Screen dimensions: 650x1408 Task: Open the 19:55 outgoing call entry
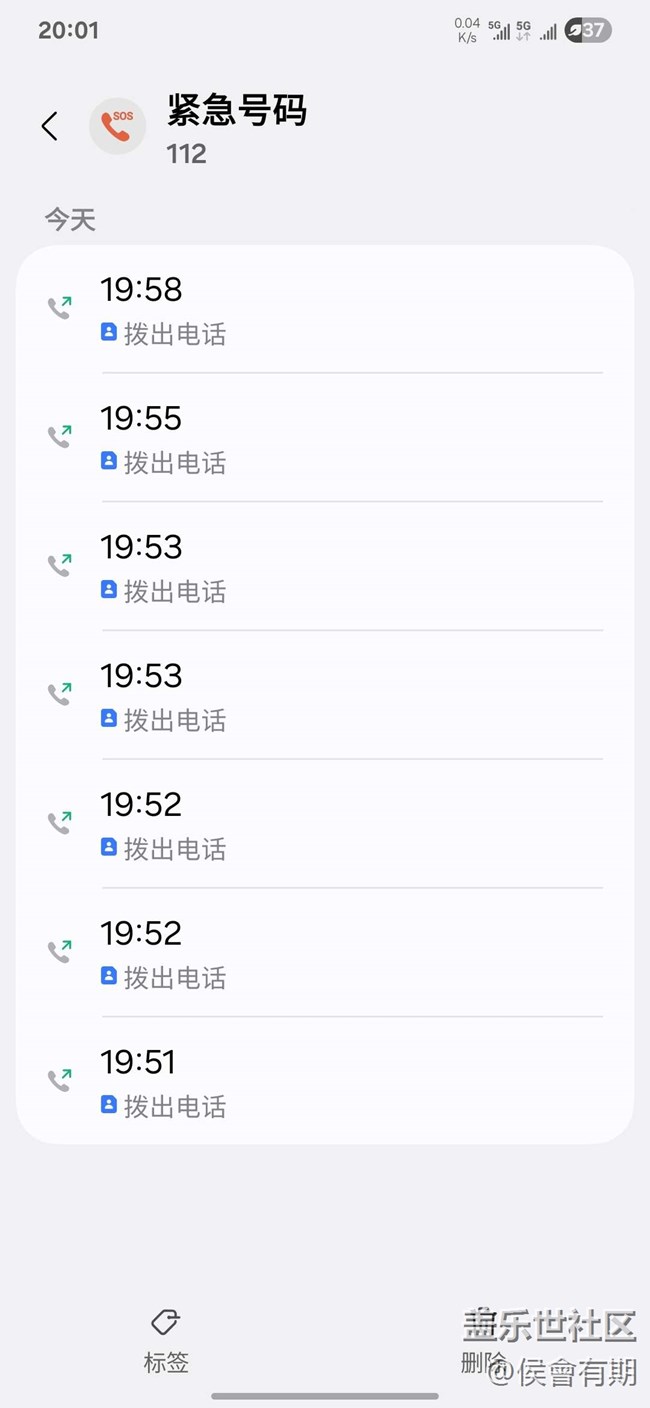(x=325, y=438)
